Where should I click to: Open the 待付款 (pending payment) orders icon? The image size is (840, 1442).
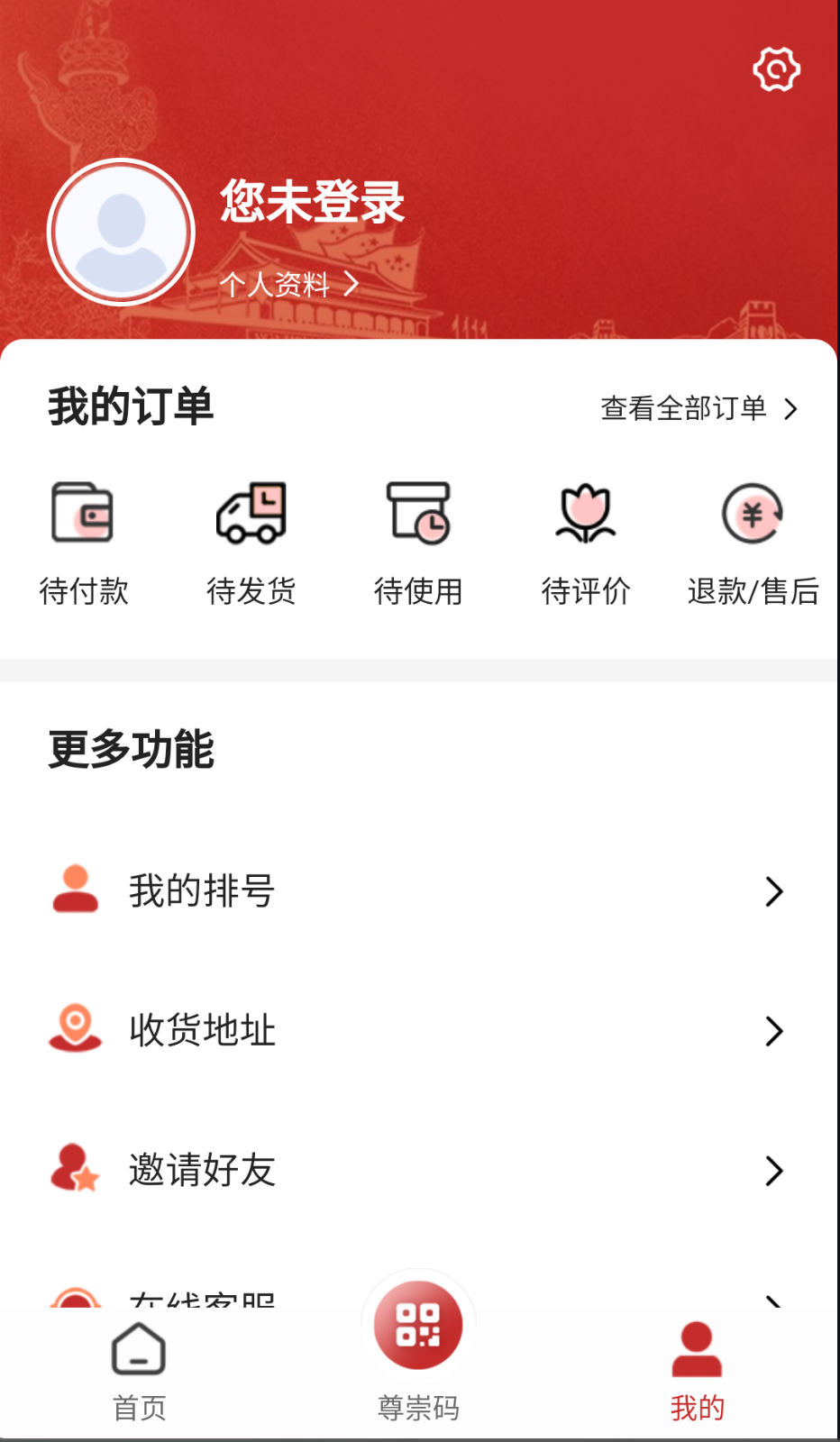(84, 514)
